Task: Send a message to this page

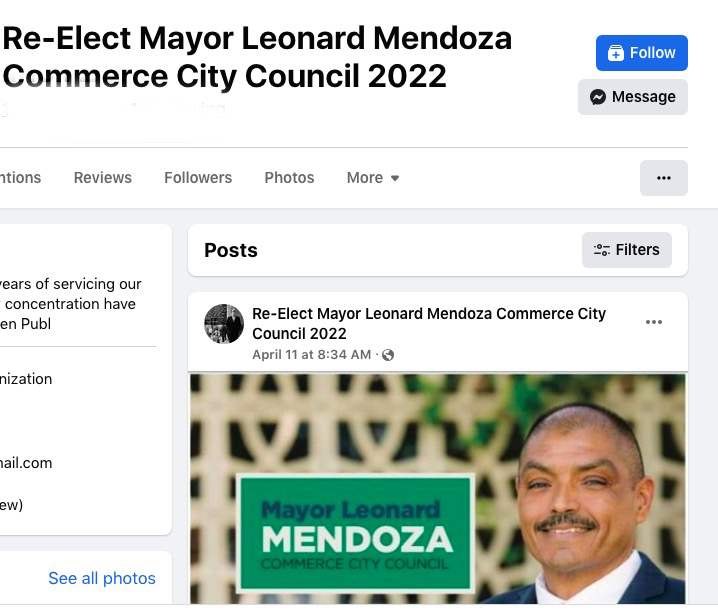Action: (x=632, y=97)
